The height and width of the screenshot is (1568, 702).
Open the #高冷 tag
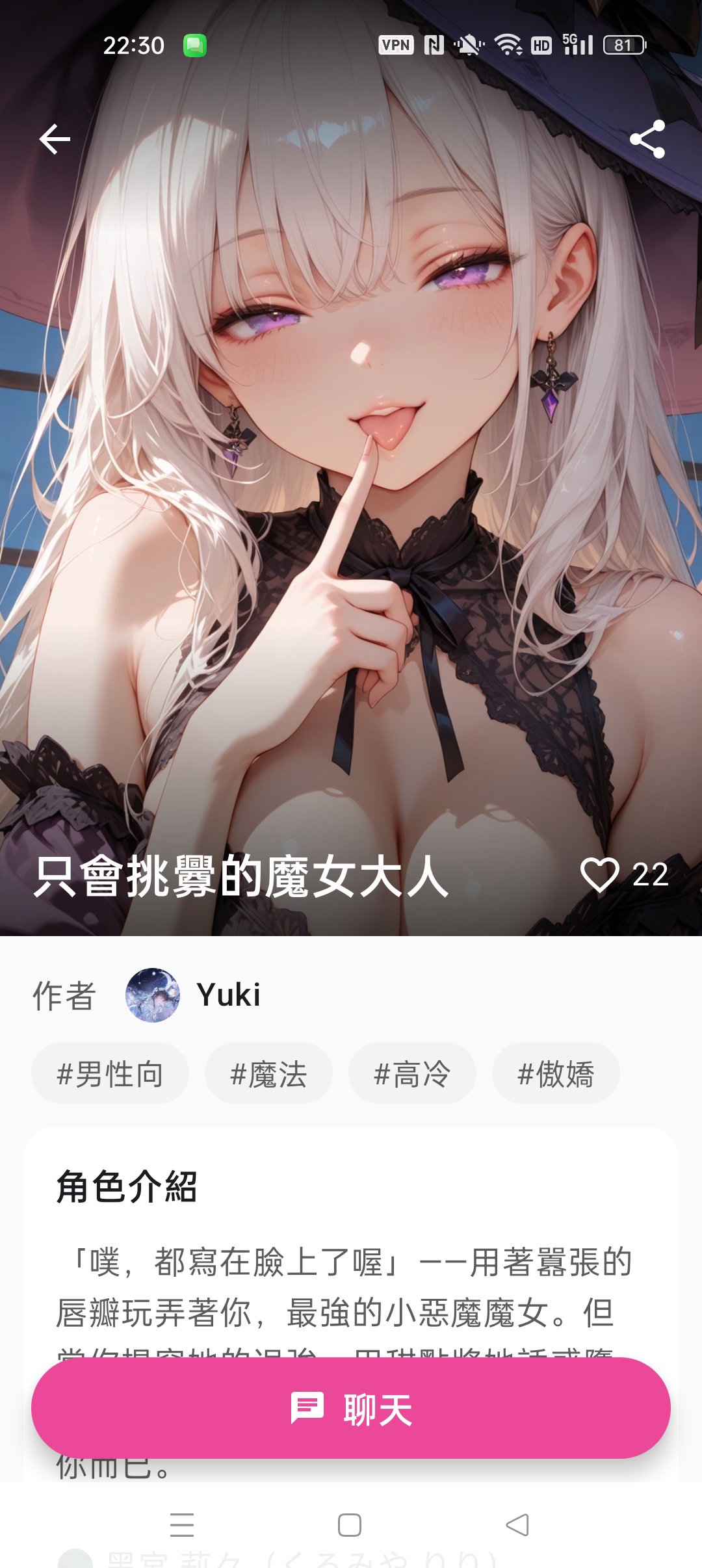pos(412,1073)
